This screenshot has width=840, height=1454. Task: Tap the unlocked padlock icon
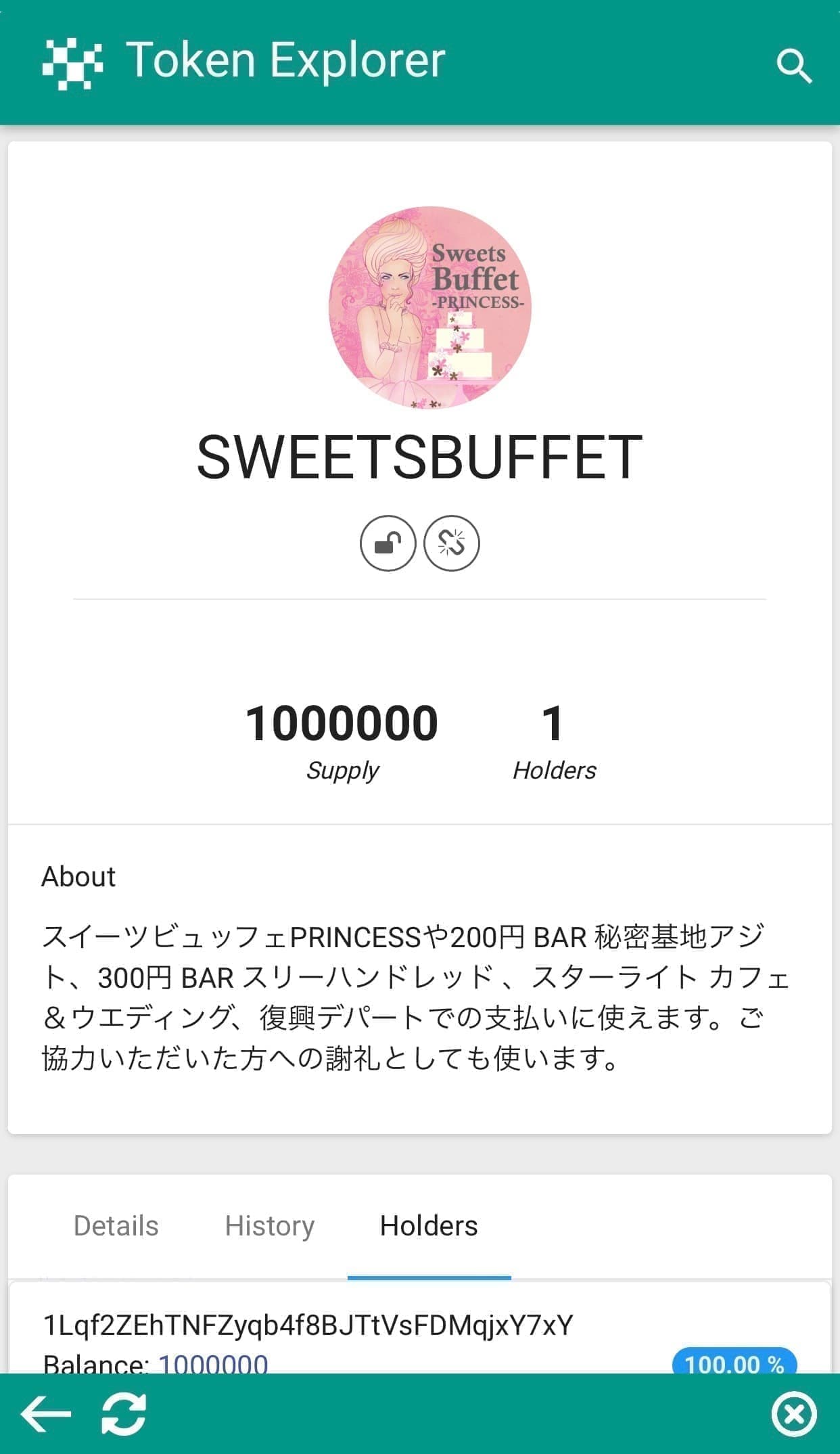[x=388, y=543]
